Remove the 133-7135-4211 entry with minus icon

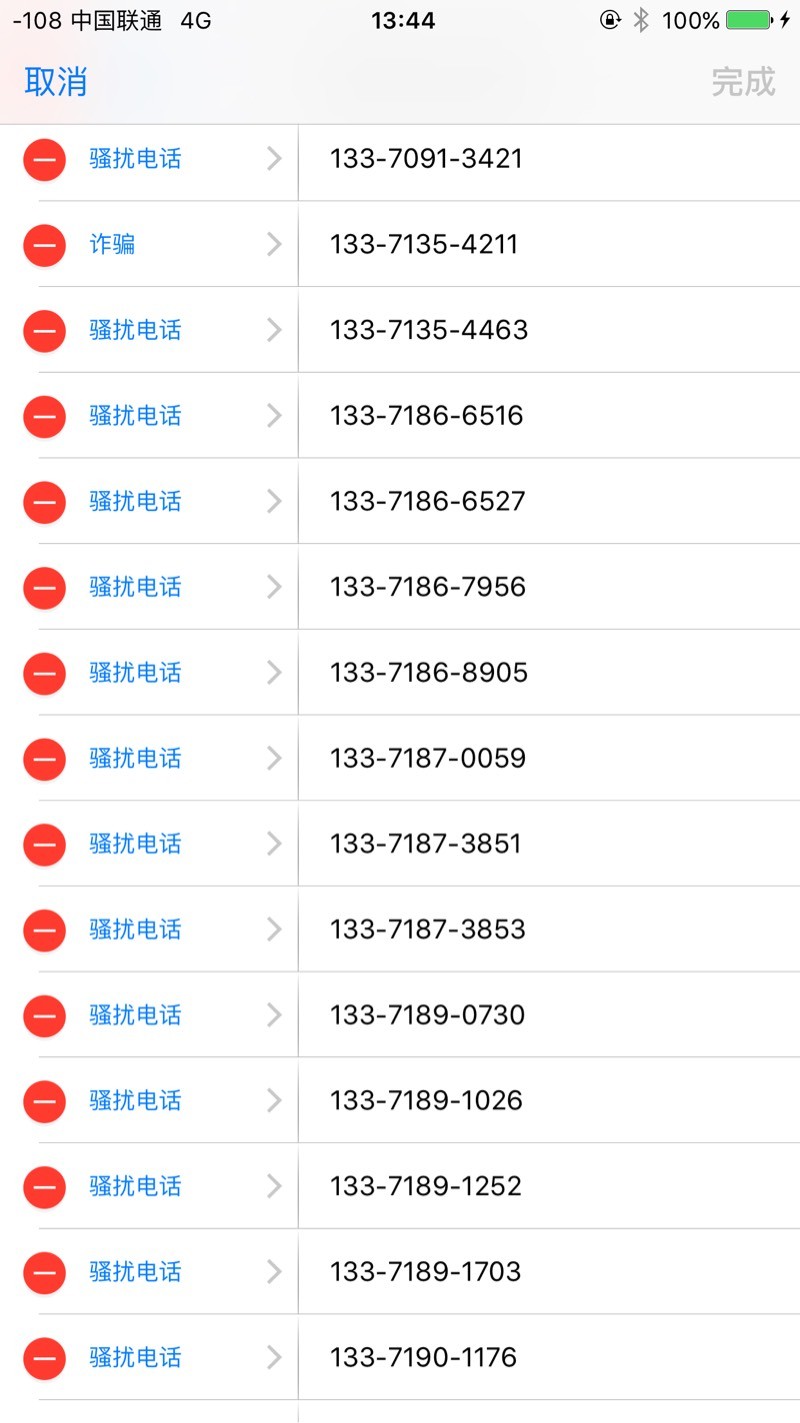pyautogui.click(x=45, y=245)
